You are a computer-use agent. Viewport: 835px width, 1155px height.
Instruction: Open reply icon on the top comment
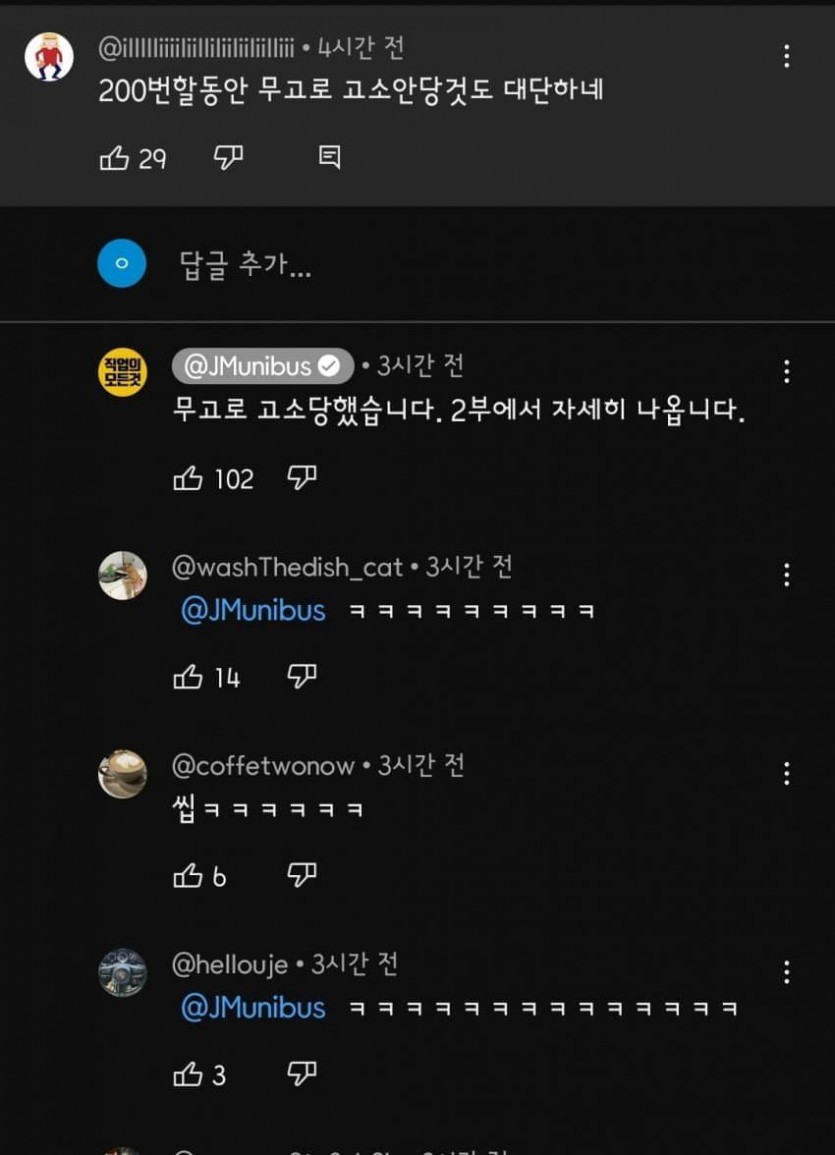(x=329, y=157)
